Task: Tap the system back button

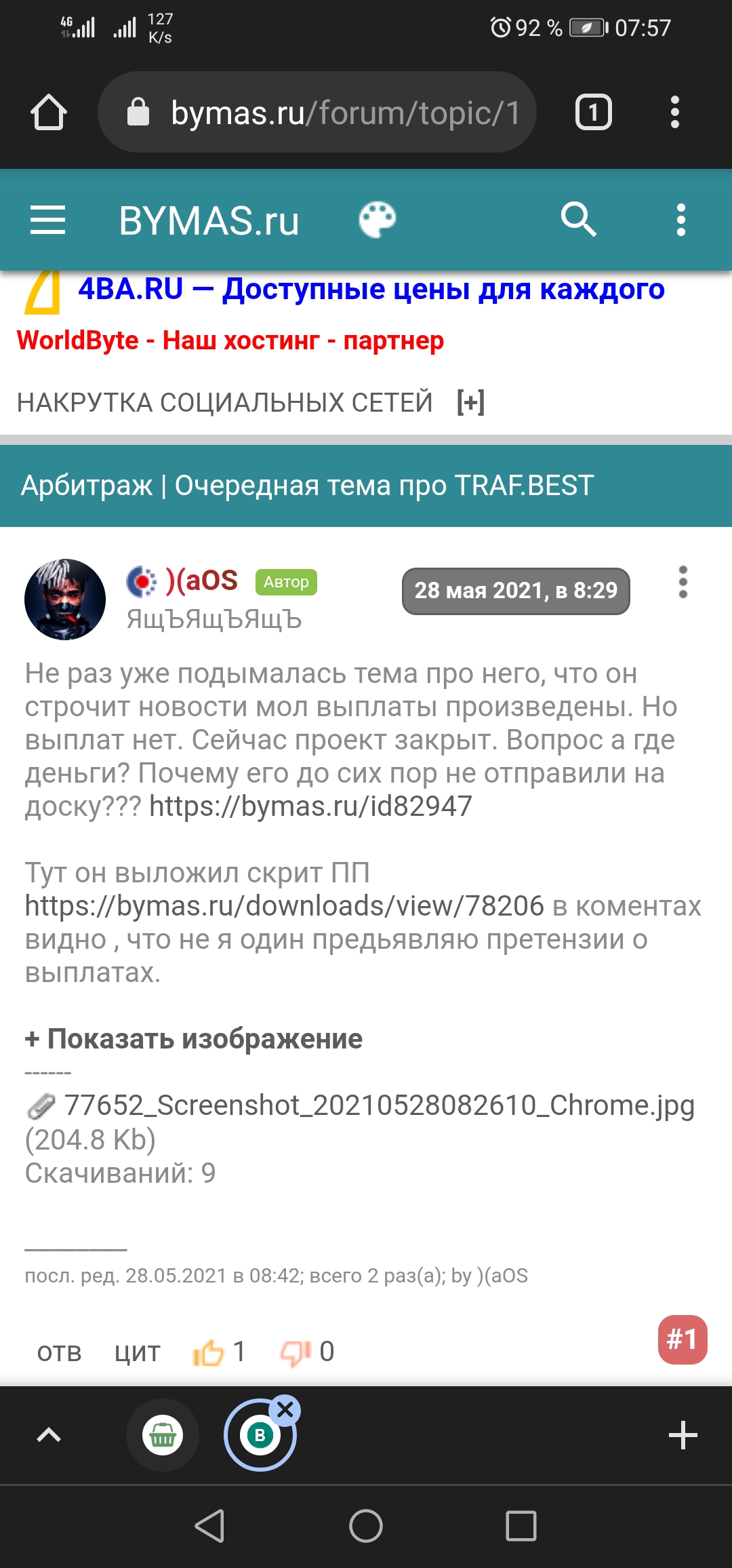Action: [209, 1526]
